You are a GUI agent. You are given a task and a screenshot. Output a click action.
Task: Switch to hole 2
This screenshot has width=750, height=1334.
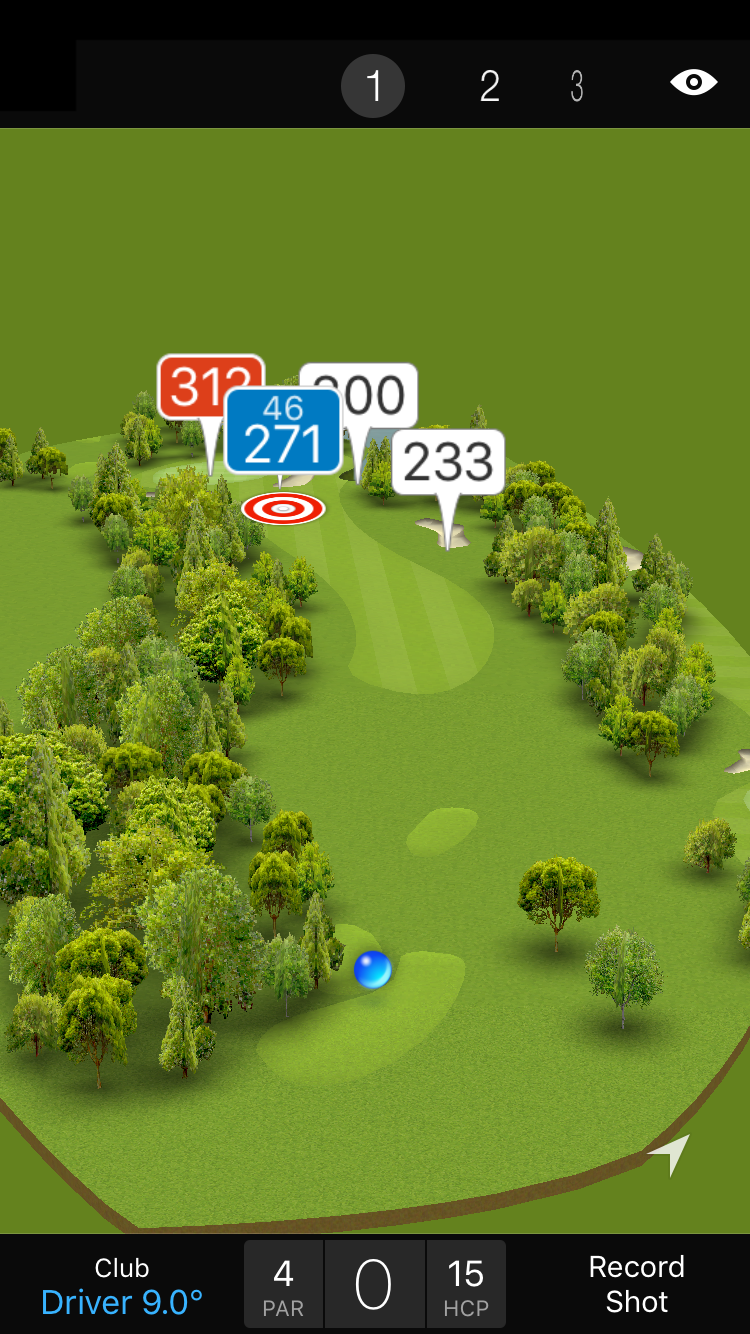489,86
